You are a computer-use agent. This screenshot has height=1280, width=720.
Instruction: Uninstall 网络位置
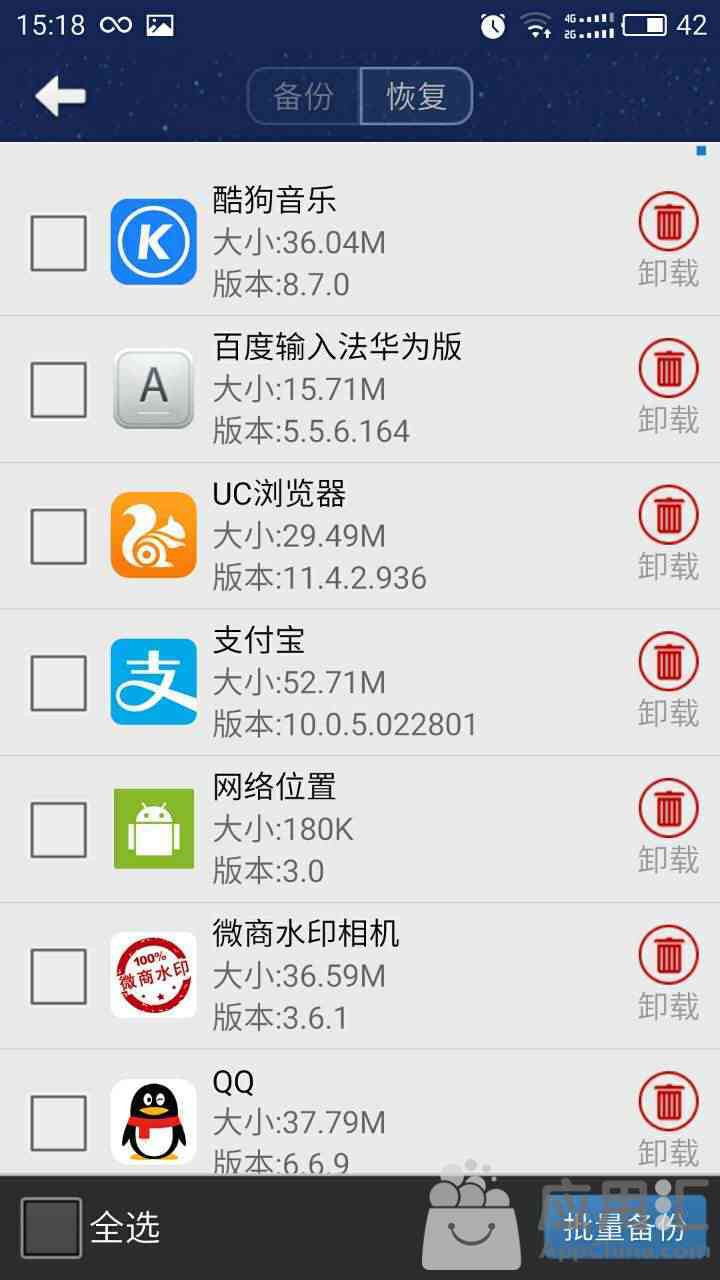click(668, 808)
